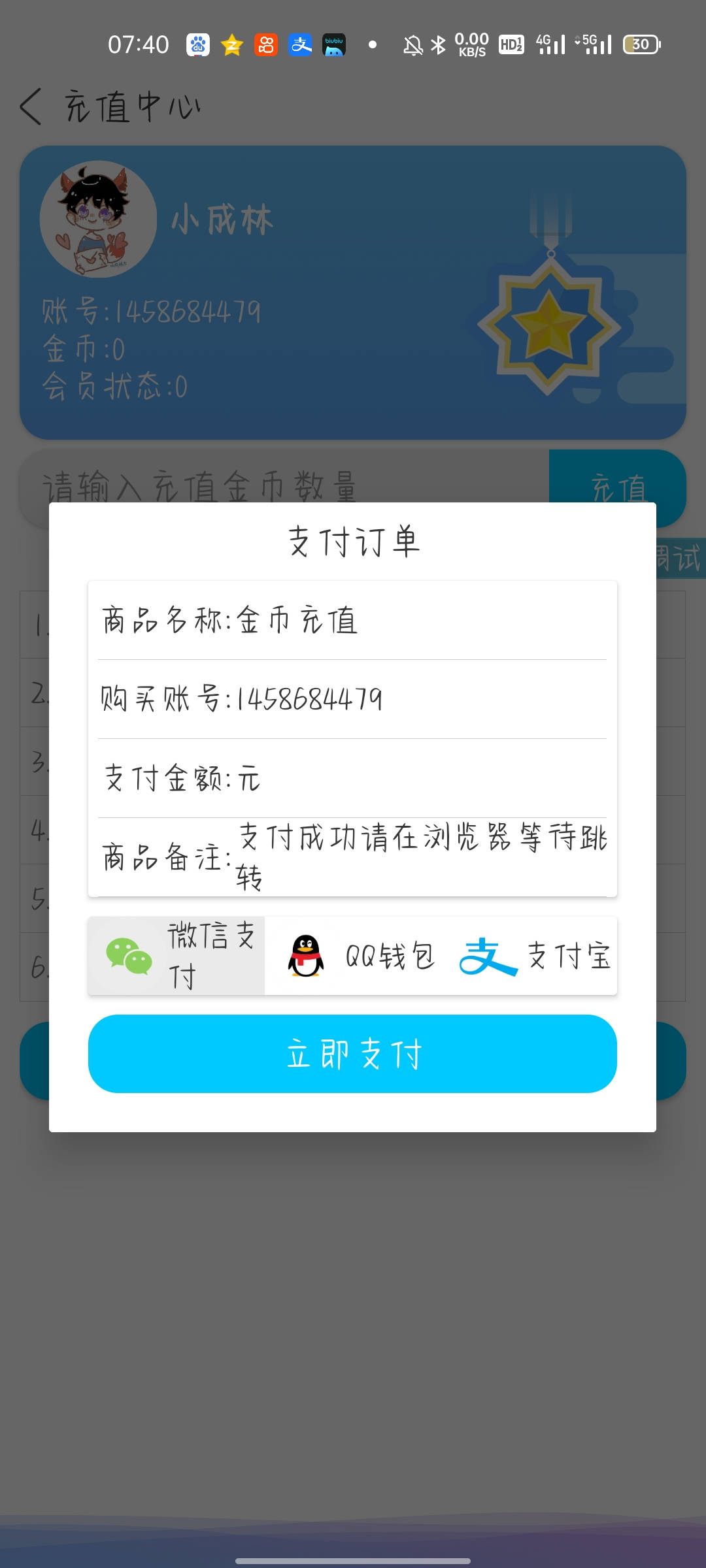The width and height of the screenshot is (706, 1568).
Task: Pick 支付宝 as payment method
Action: click(535, 956)
